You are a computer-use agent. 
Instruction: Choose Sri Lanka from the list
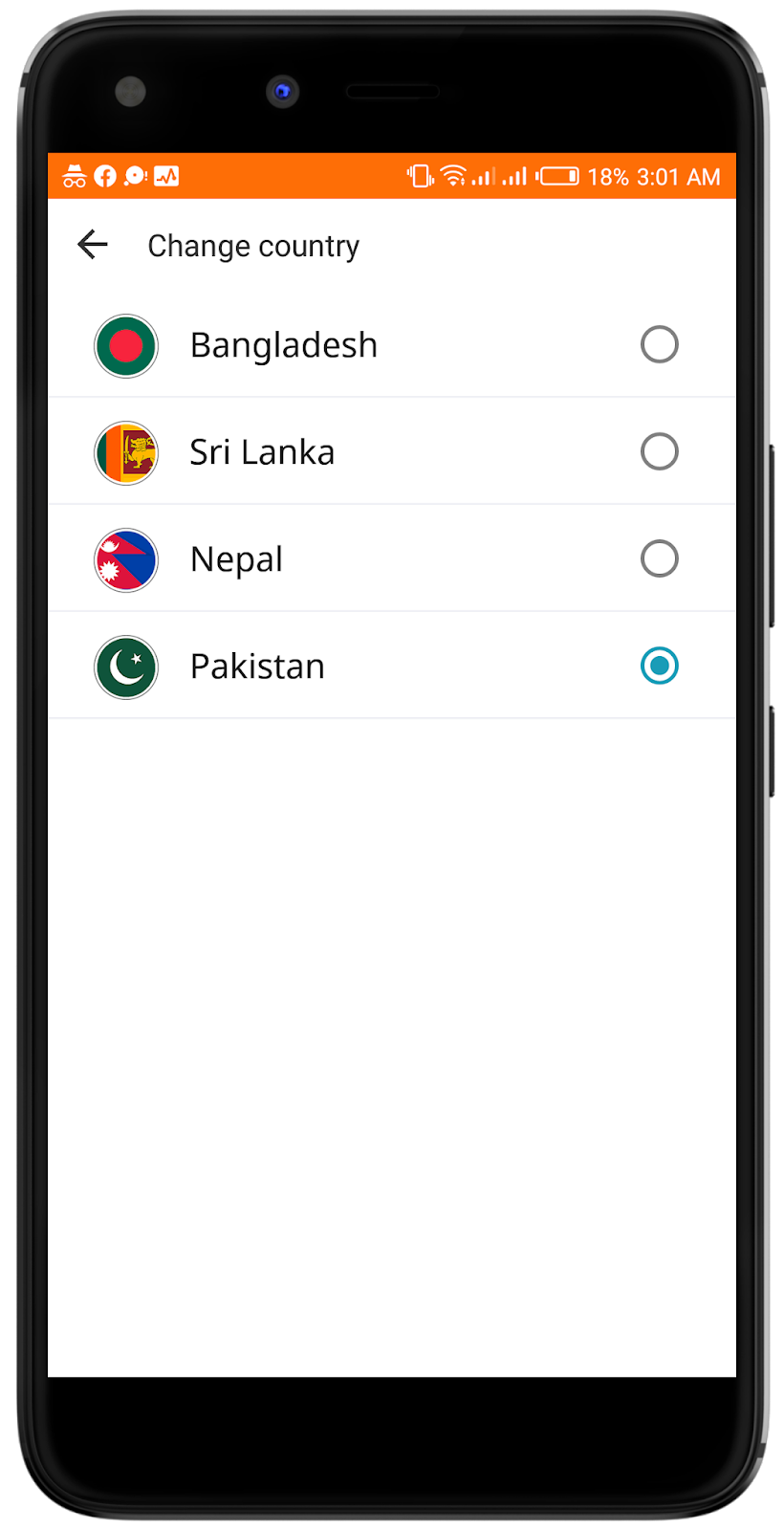[x=392, y=451]
